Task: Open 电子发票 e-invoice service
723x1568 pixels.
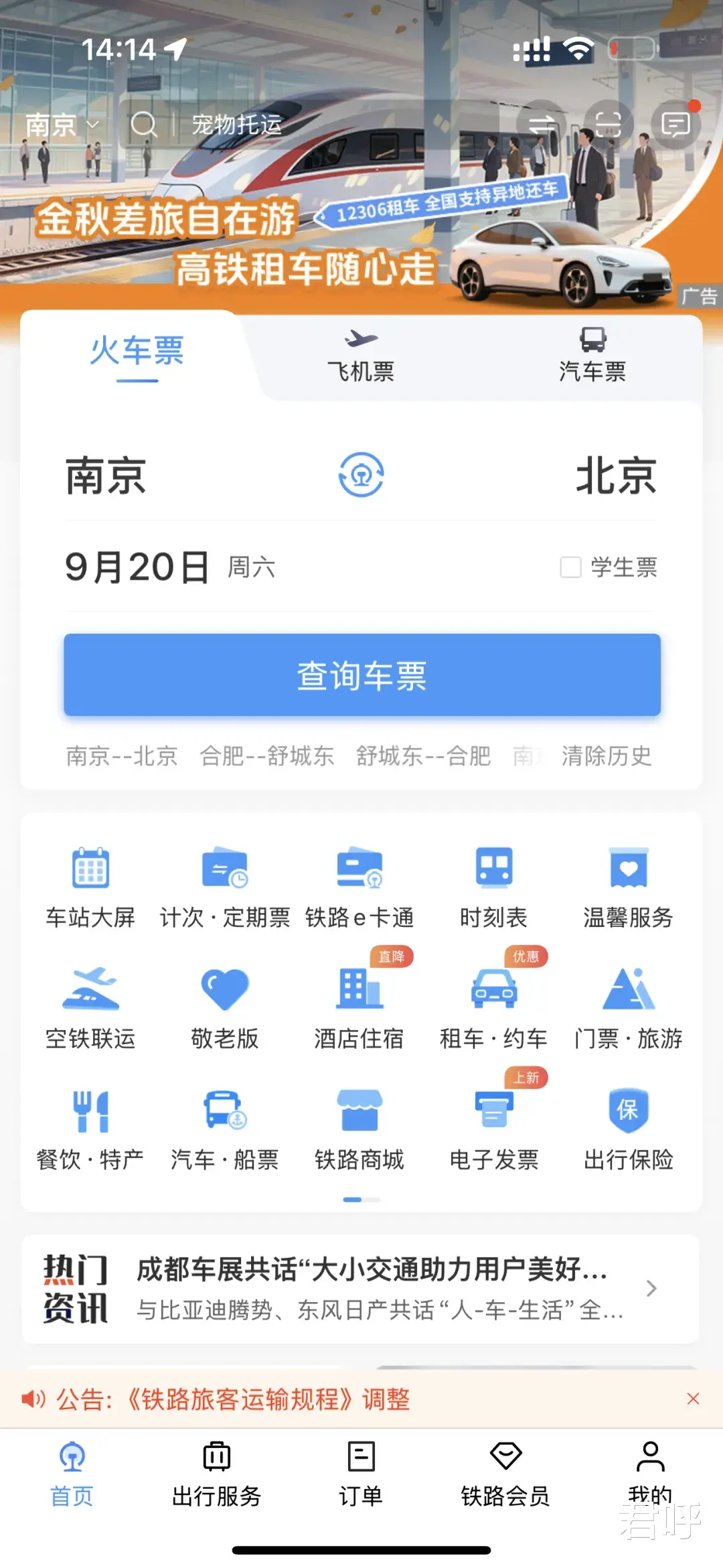Action: click(x=494, y=1128)
